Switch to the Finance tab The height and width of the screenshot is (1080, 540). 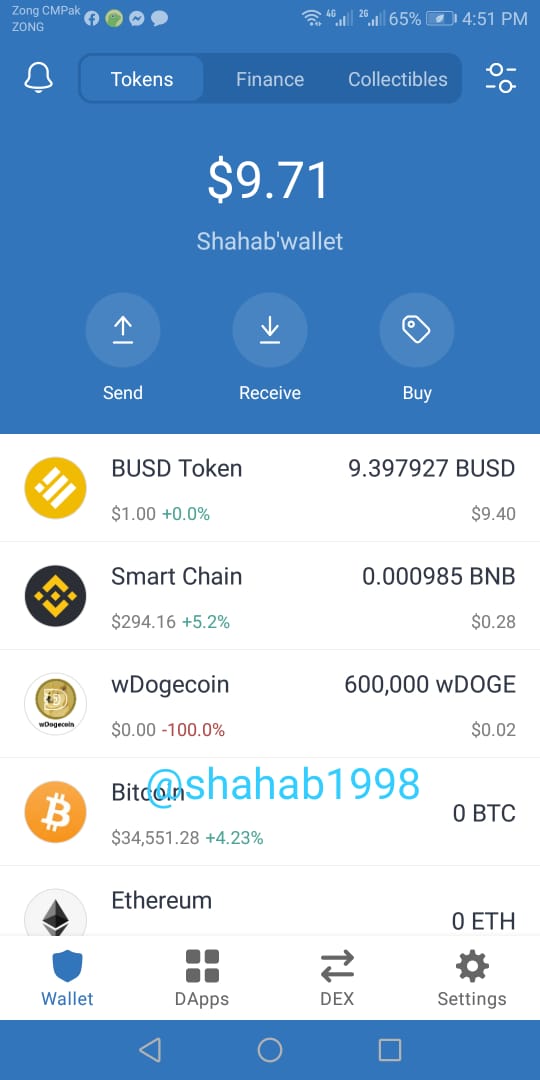point(270,79)
